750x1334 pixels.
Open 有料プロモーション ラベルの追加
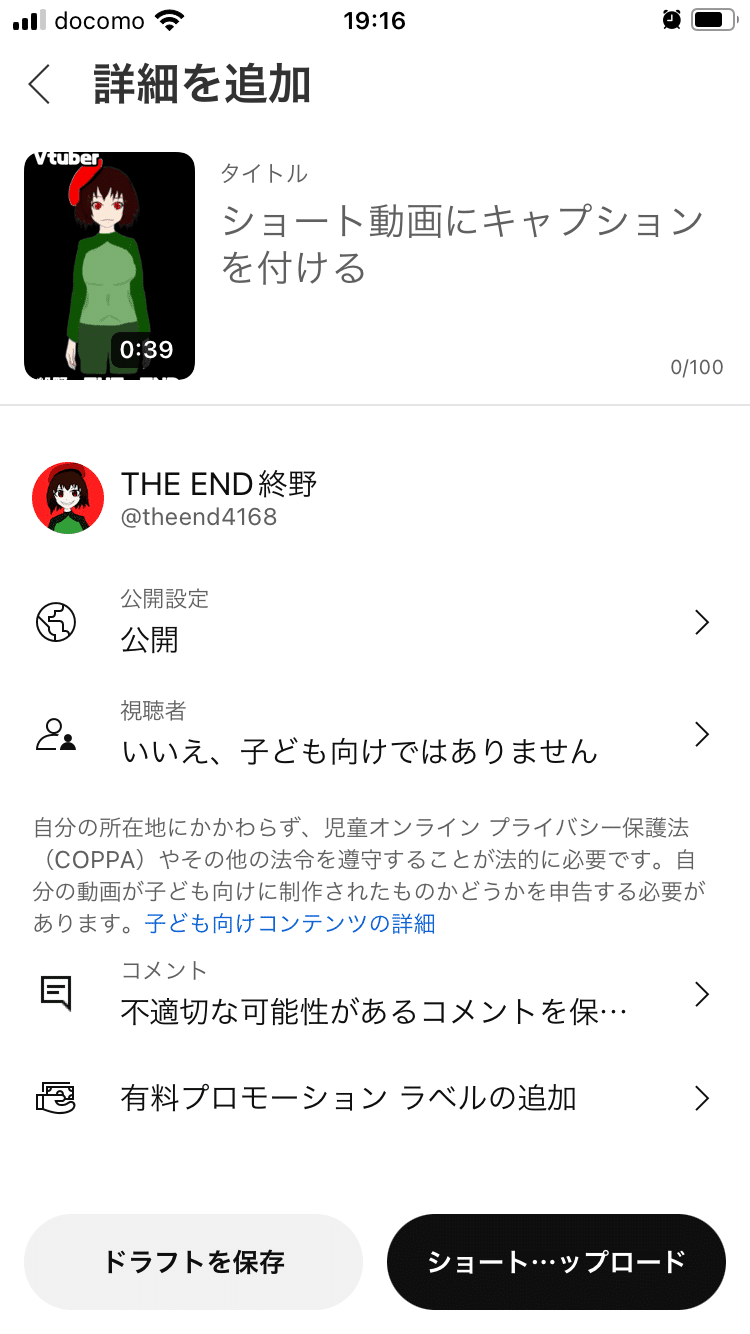tap(375, 1099)
